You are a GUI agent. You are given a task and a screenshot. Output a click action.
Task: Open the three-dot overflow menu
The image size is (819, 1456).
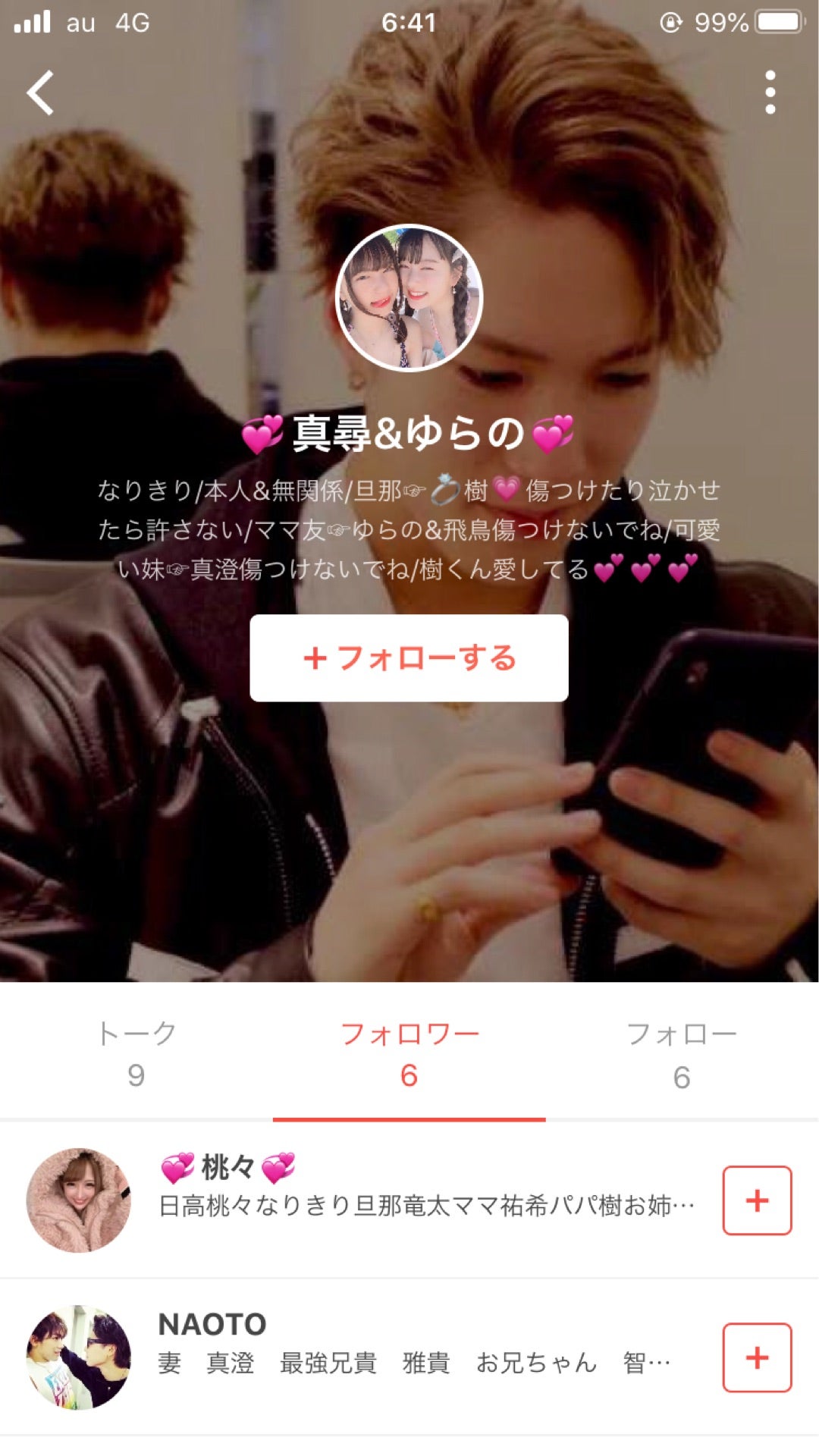coord(770,93)
